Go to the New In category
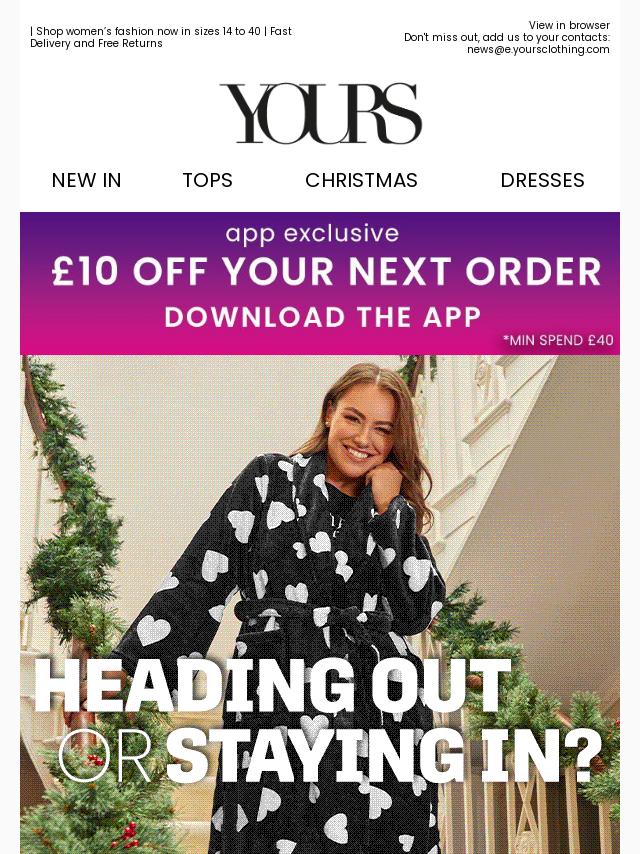This screenshot has width=640, height=854. tap(87, 180)
